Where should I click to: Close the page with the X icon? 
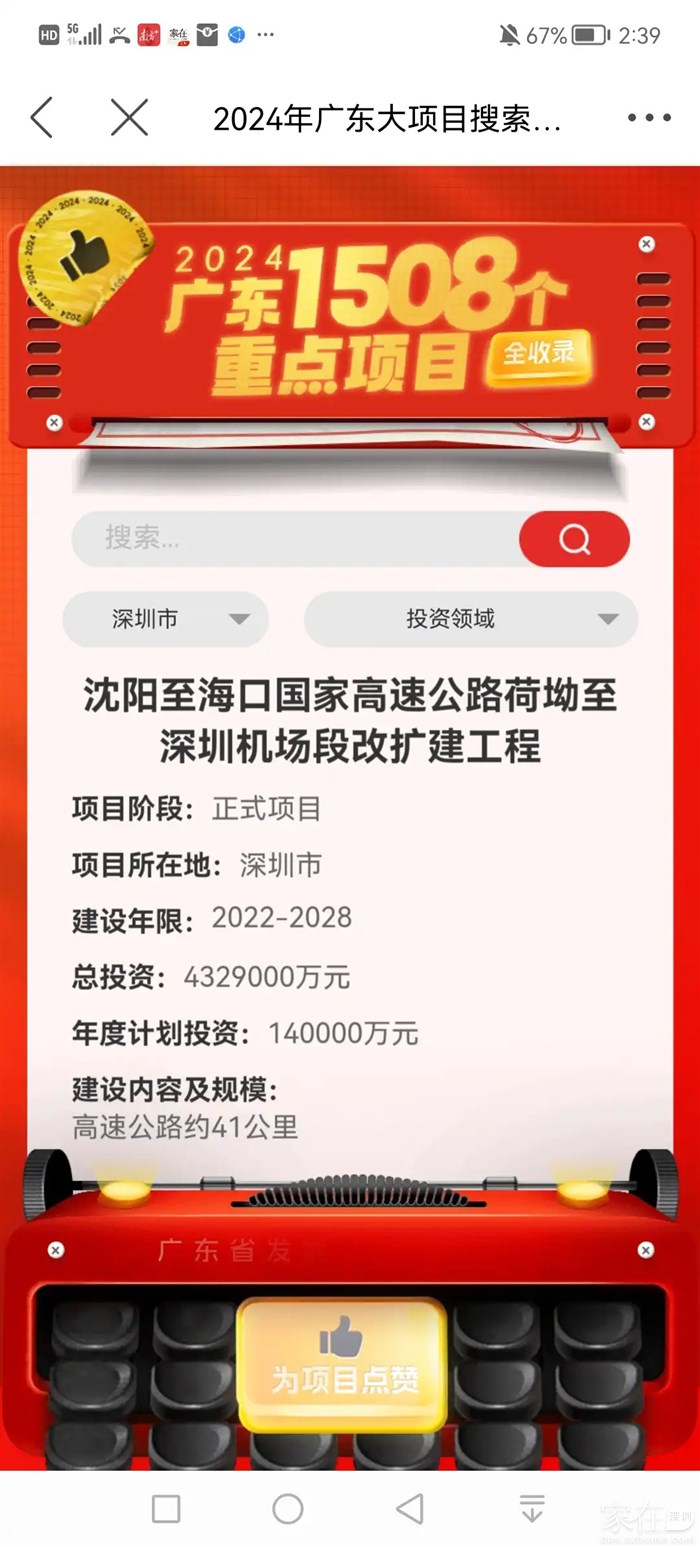click(x=129, y=118)
